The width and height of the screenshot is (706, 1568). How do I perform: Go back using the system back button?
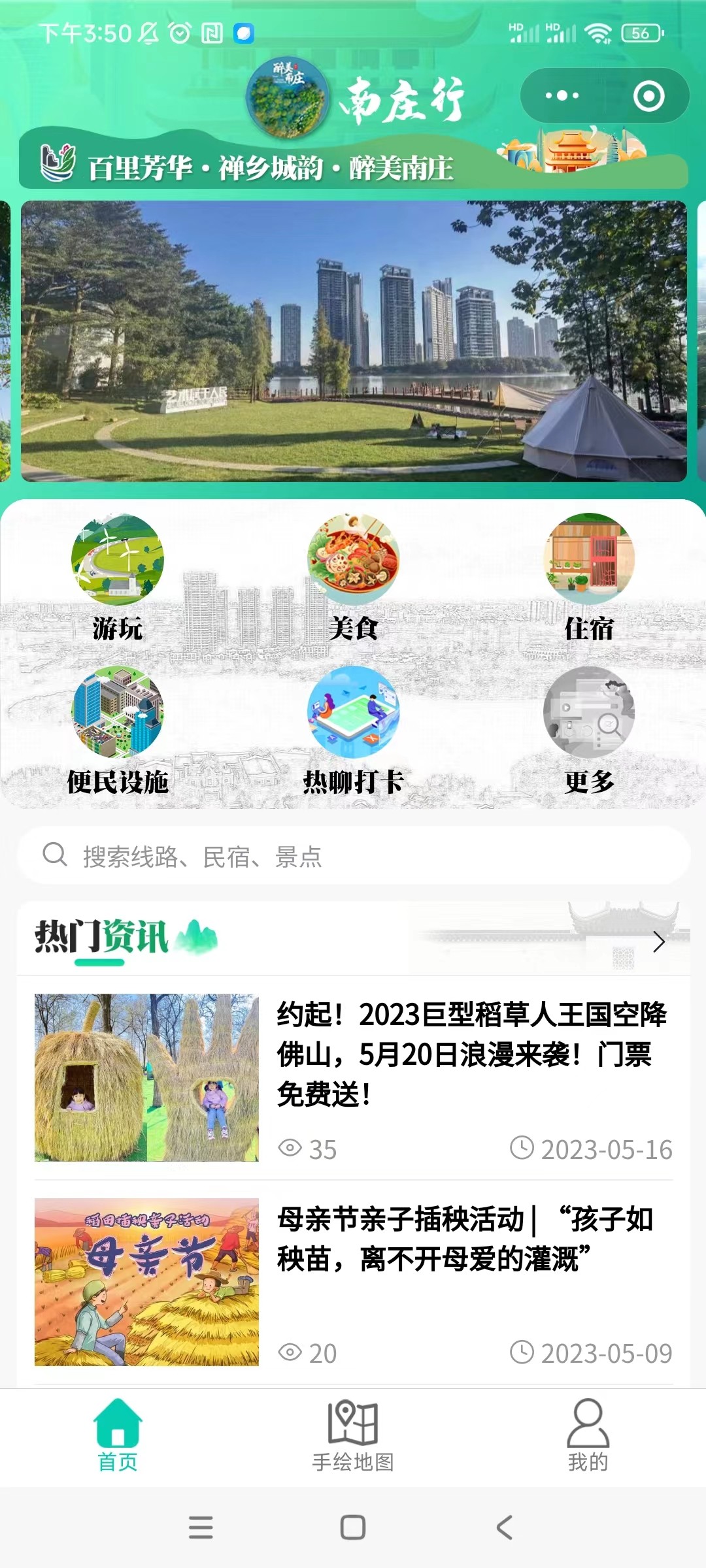pyautogui.click(x=504, y=1527)
